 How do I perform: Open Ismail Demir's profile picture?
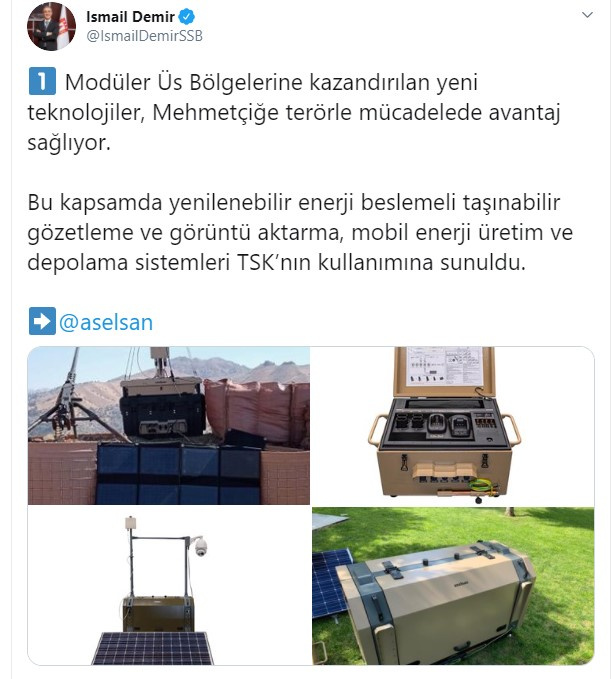tap(46, 28)
